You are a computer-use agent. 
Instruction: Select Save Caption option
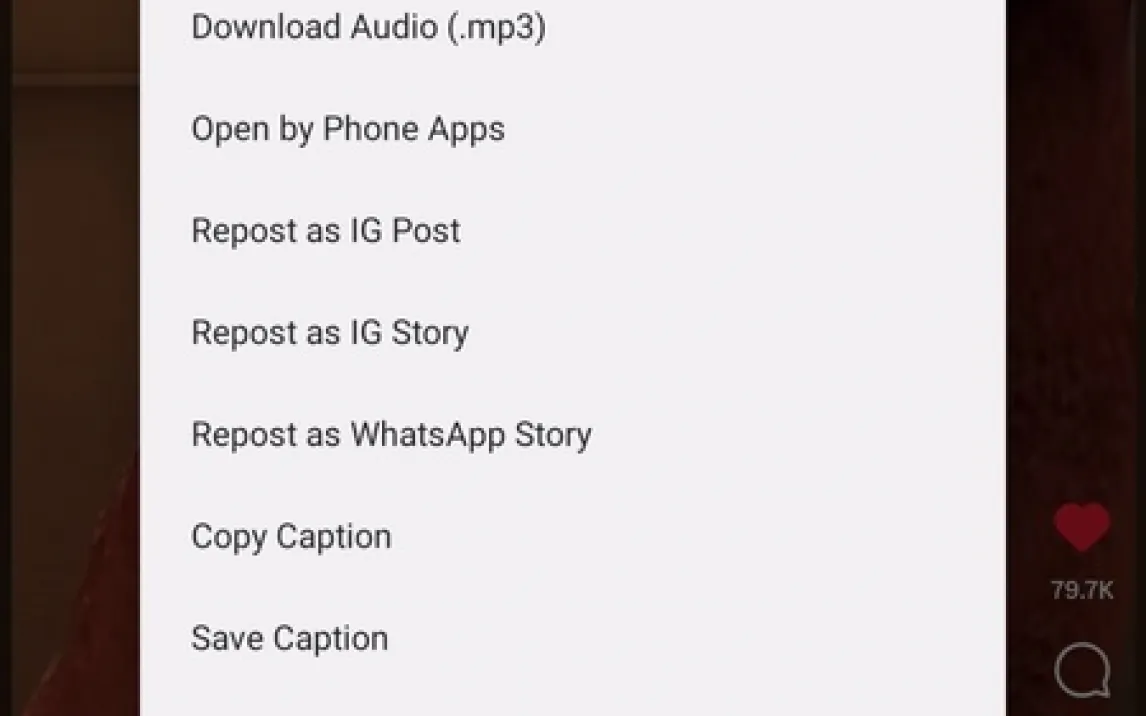coord(572,639)
